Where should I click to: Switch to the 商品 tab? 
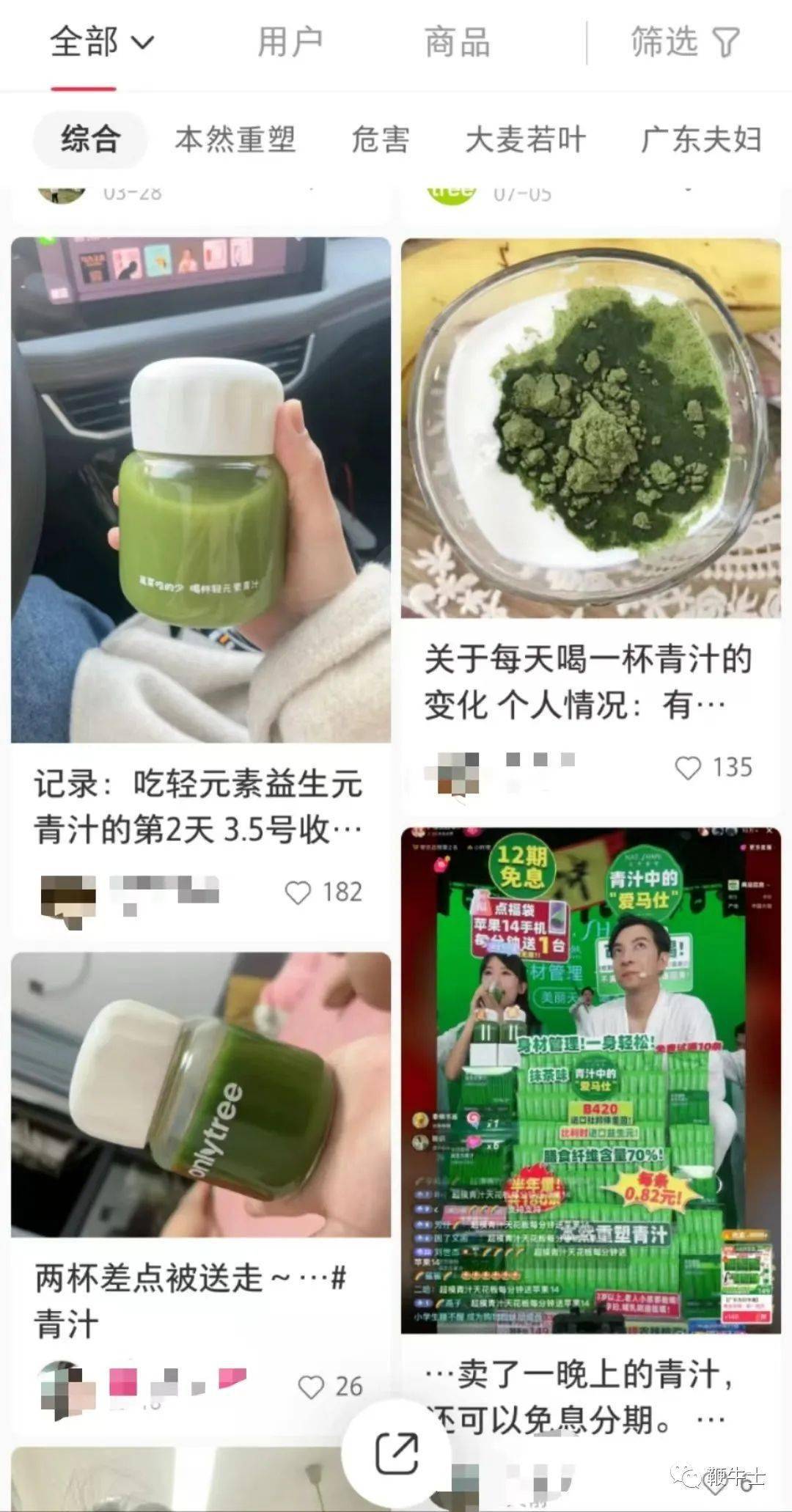click(457, 42)
